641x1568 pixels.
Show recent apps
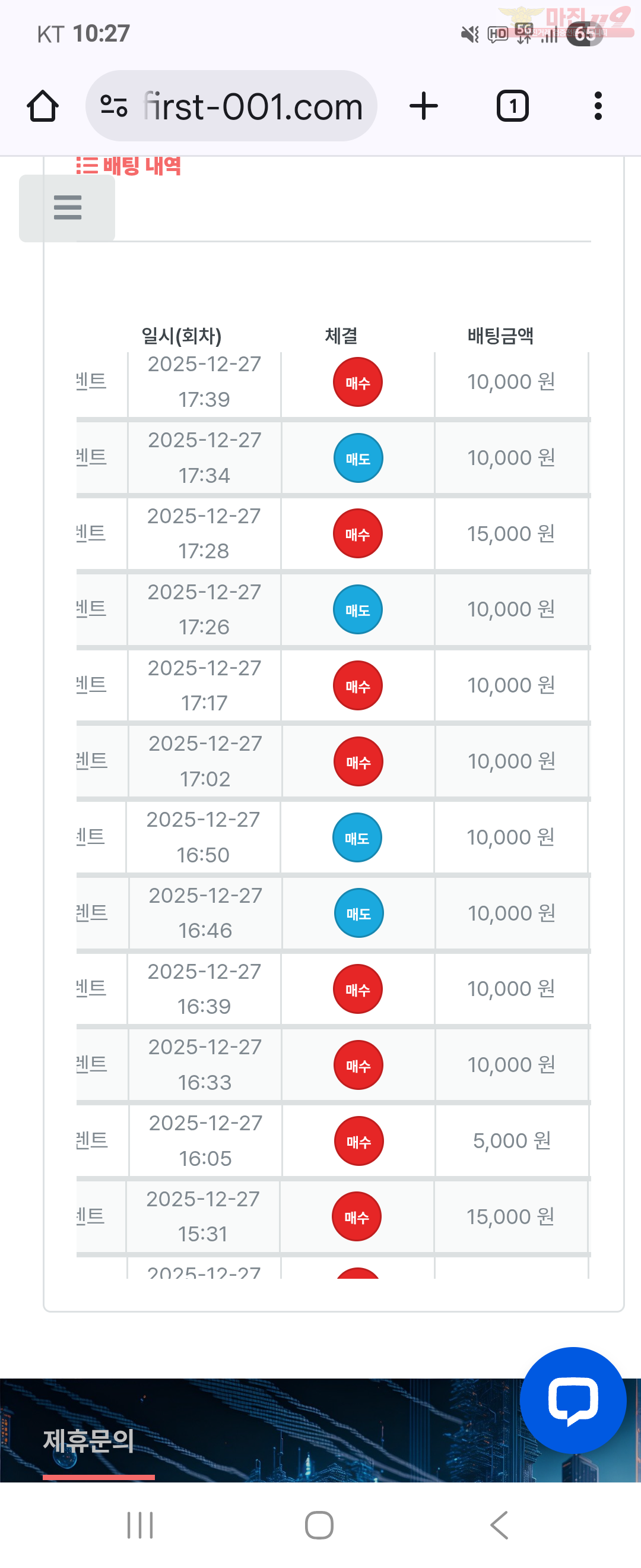point(140,1524)
